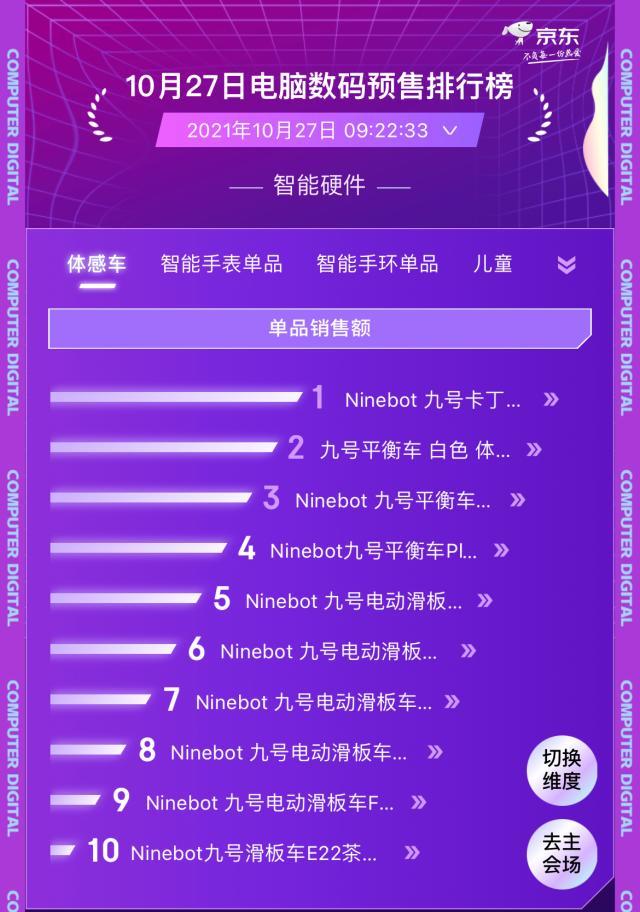This screenshot has height=912, width=640.
Task: View the rank 6 电动滑板 product
Action: tap(329, 651)
